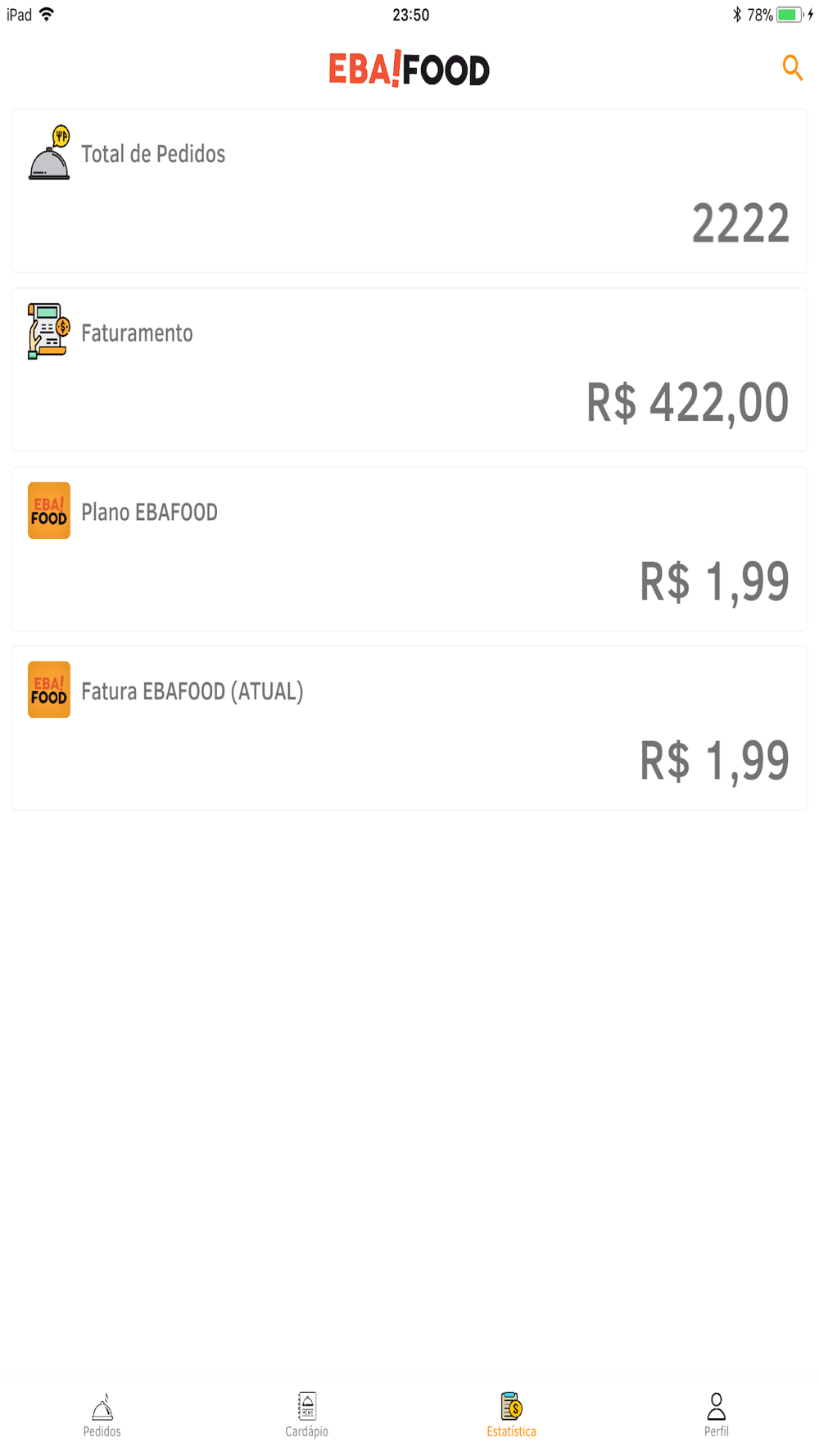The width and height of the screenshot is (819, 1456).
Task: Go to the Perfil tab
Action: (x=716, y=1414)
